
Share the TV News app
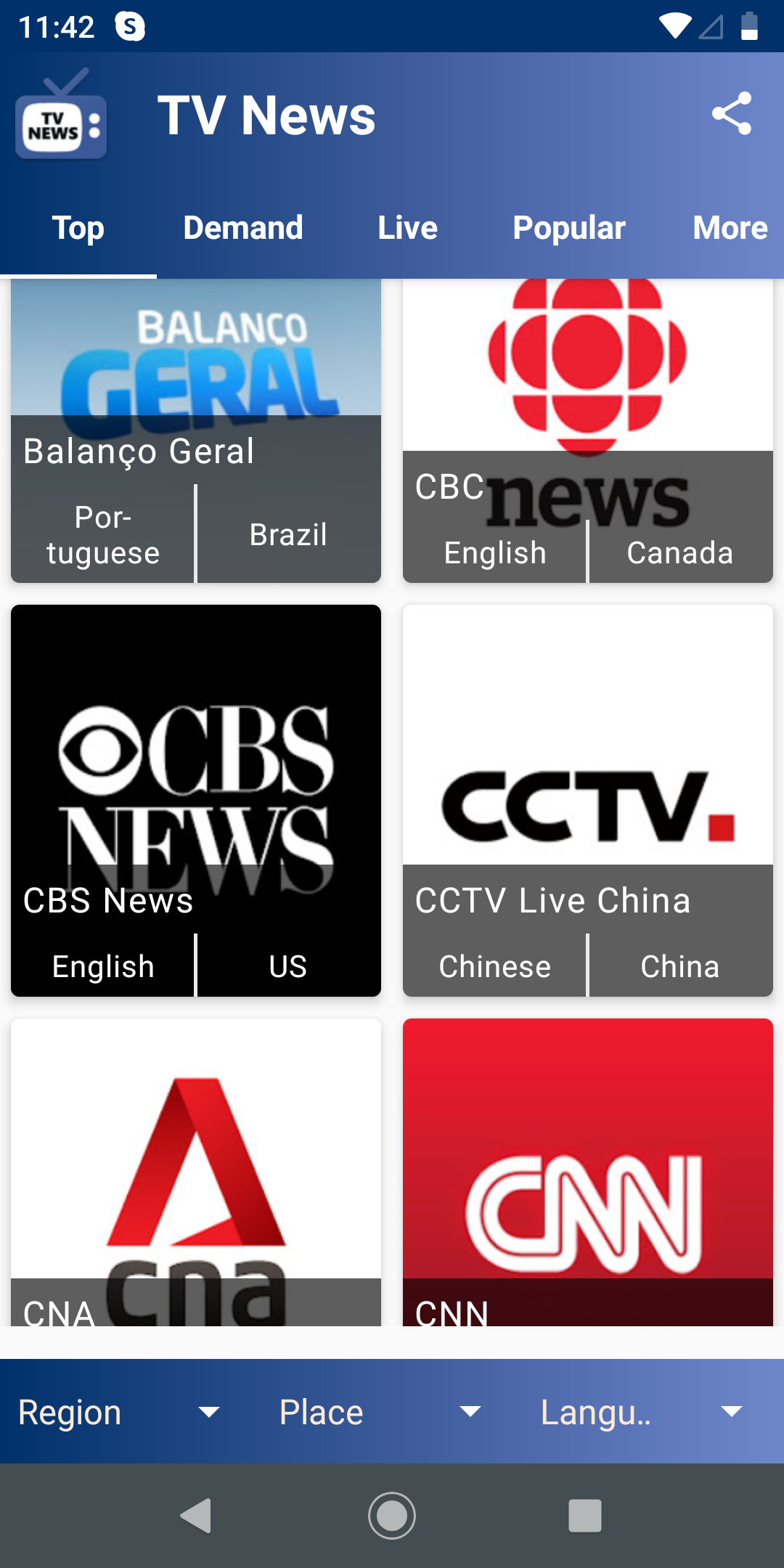pos(731,114)
